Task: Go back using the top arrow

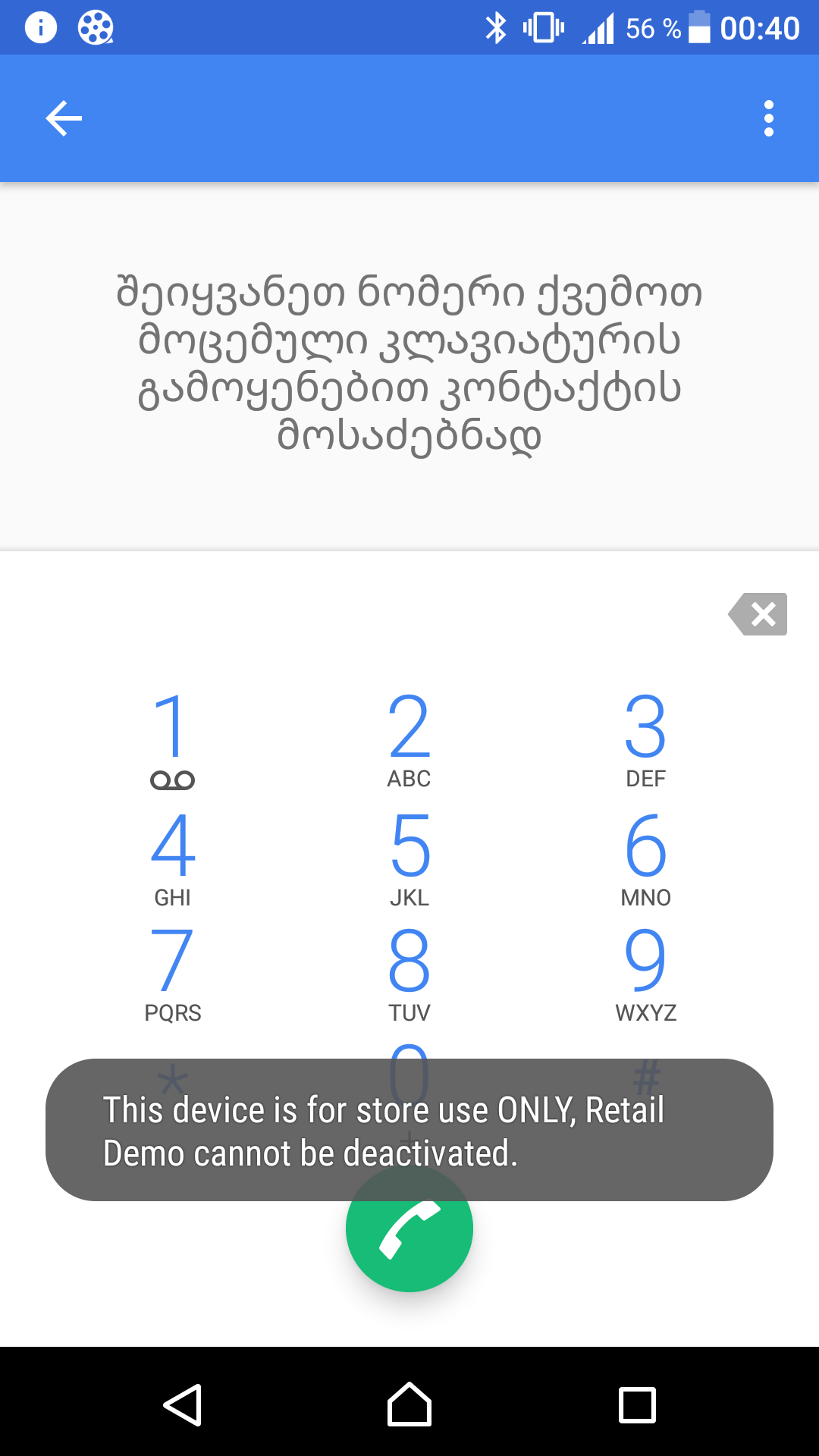Action: coord(64,118)
